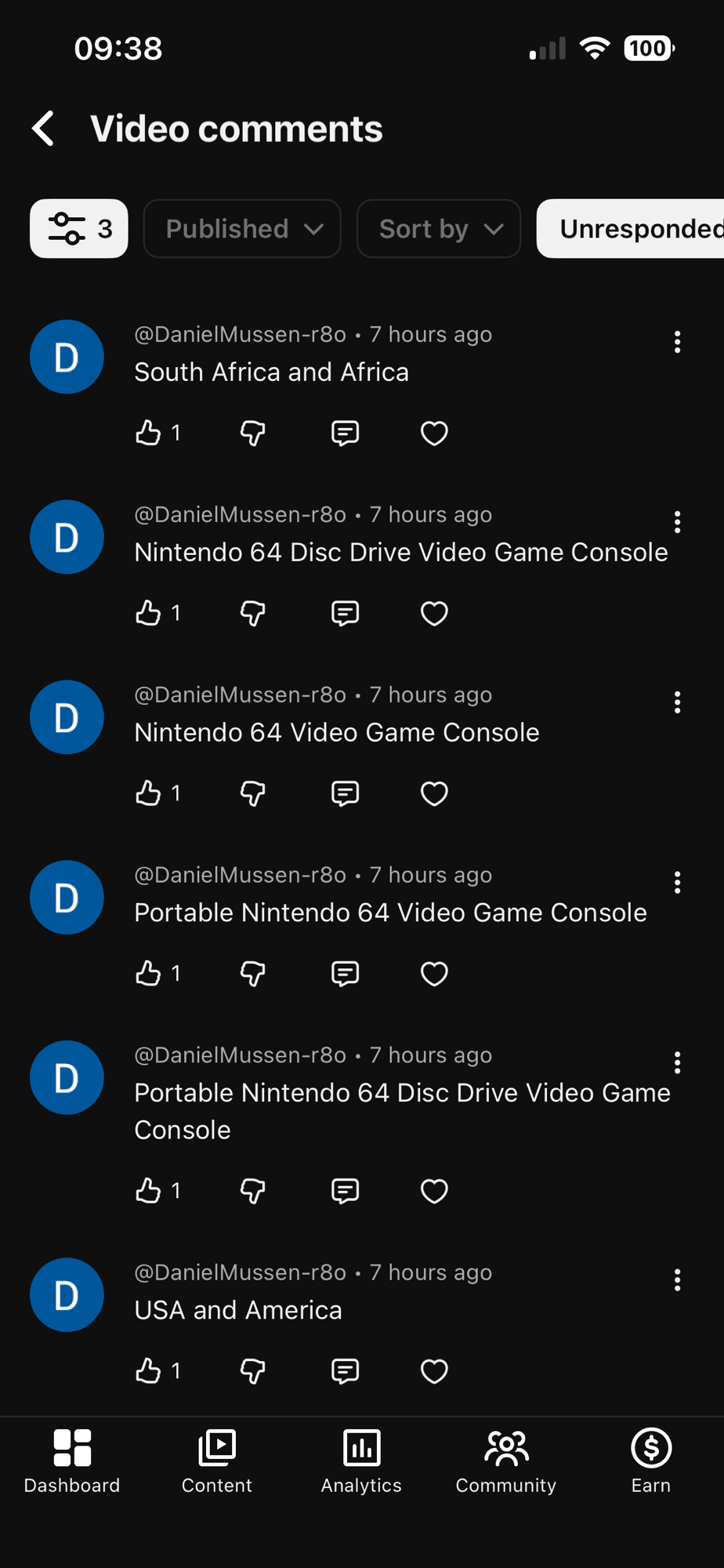Switch to the Content tab
Screen dimensions: 724x1568
[217, 1461]
